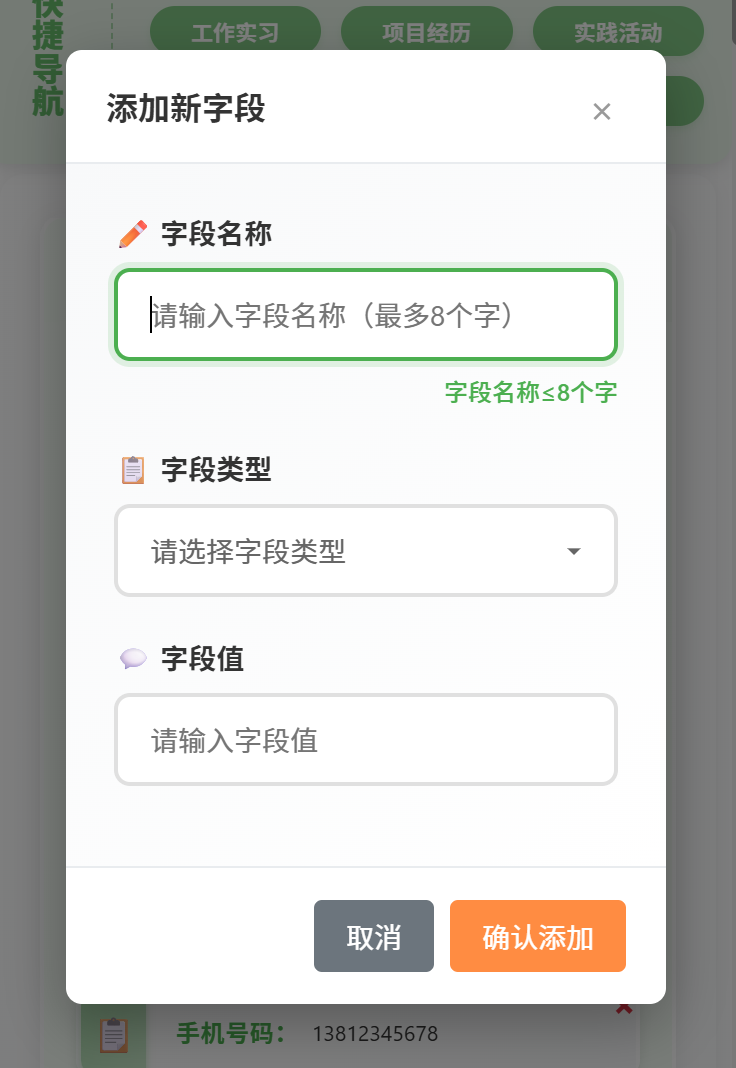Click the pencil icon beside 字段名称
This screenshot has height=1068, width=736.
coord(133,234)
